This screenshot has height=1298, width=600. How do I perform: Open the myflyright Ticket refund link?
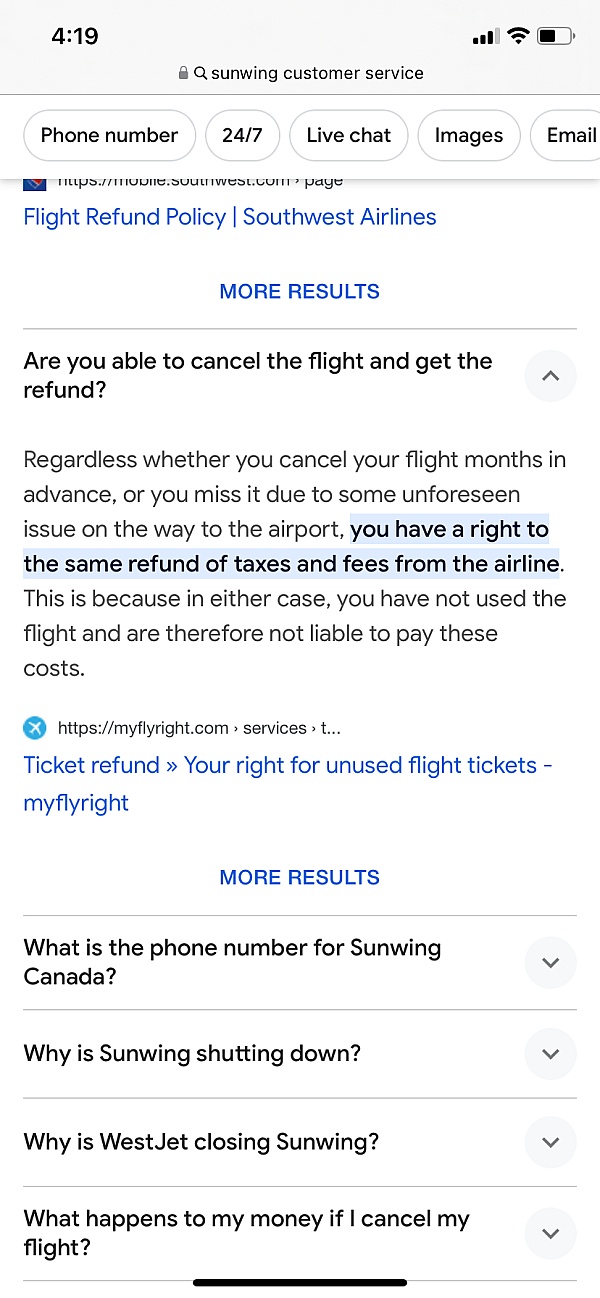coord(288,784)
